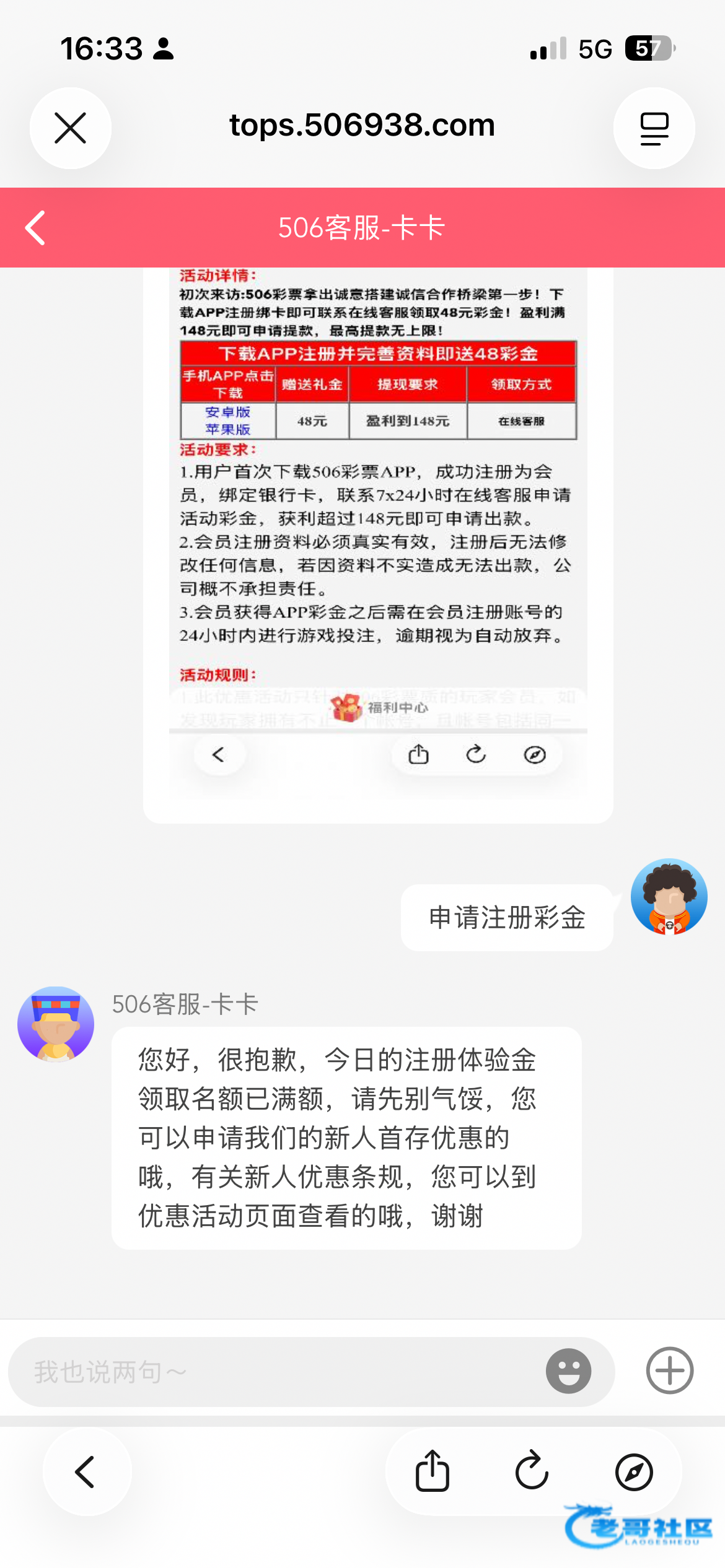The height and width of the screenshot is (1568, 725).
Task: Open the plus attachment menu
Action: [x=669, y=1370]
